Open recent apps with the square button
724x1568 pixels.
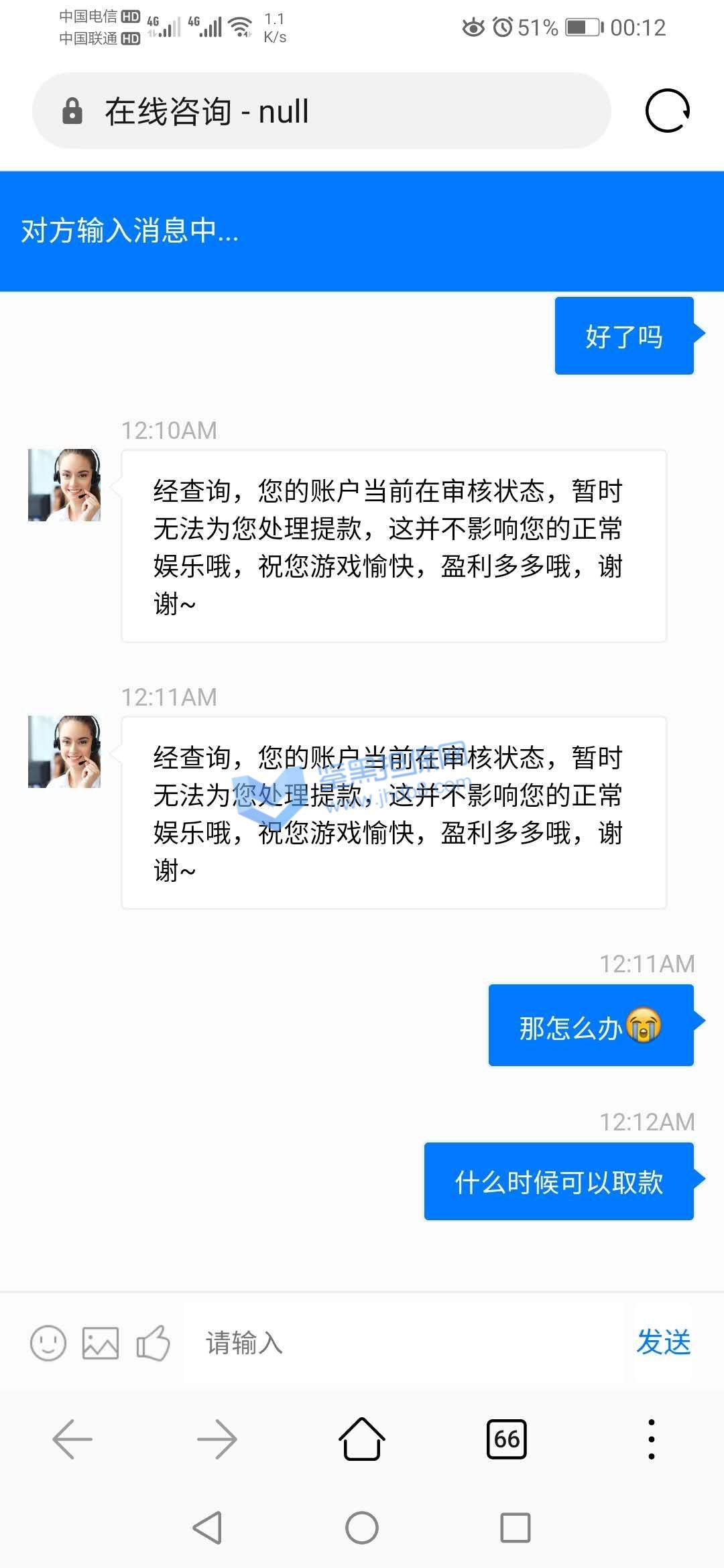coord(516,1528)
